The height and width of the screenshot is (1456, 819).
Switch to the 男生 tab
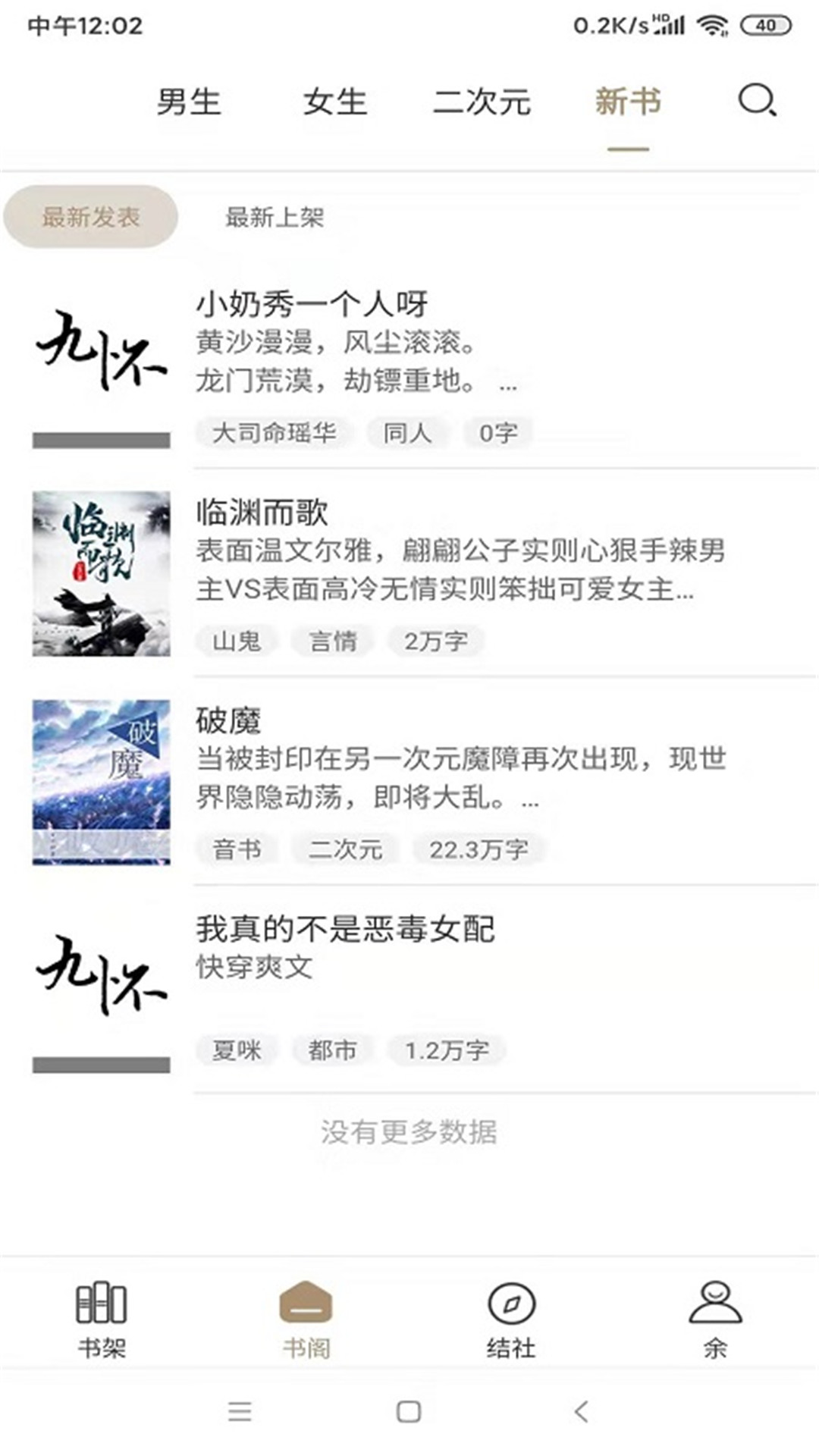[188, 101]
